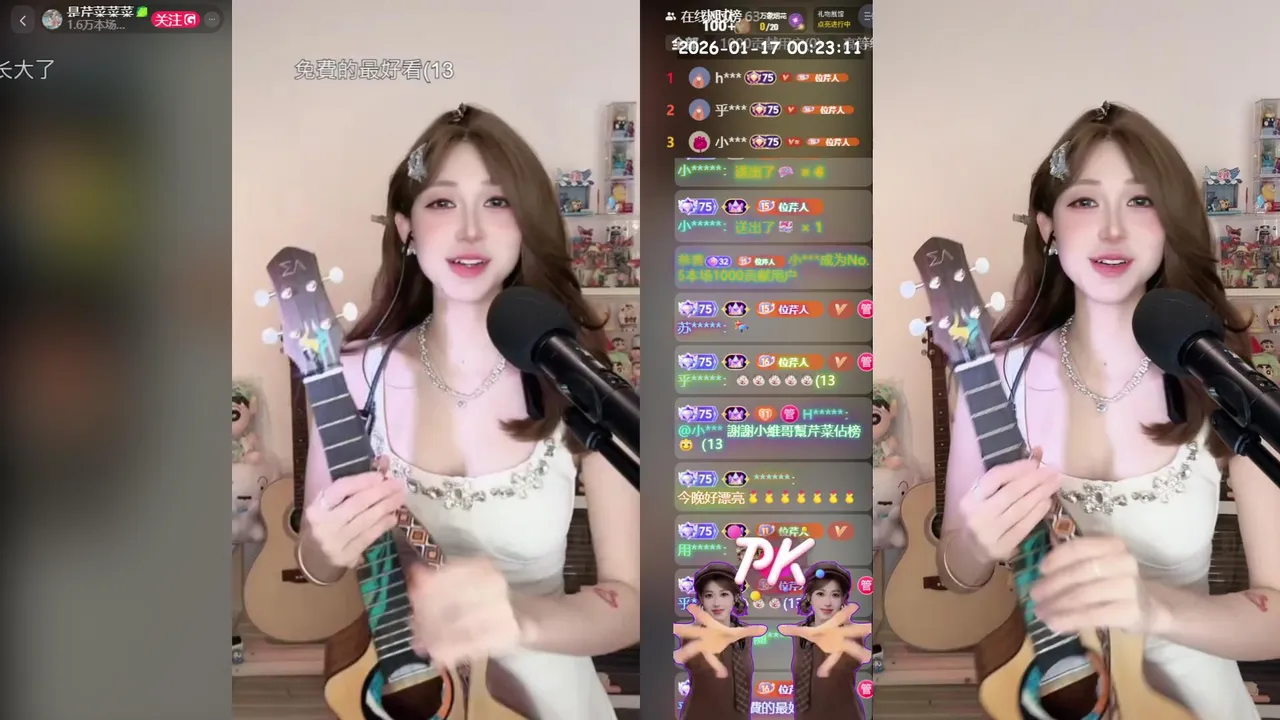Image resolution: width=1280 pixels, height=720 pixels.
Task: Open the three-dot more options
Action: [x=212, y=19]
